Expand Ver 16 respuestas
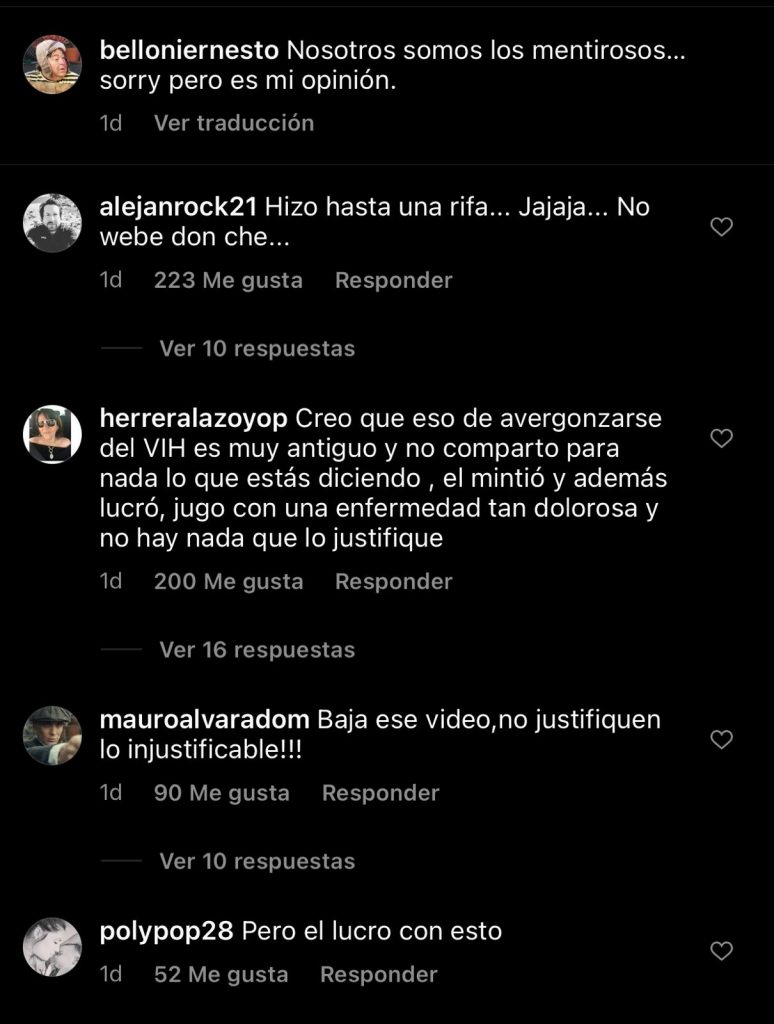Screen dimensions: 774x1024 coord(257,650)
